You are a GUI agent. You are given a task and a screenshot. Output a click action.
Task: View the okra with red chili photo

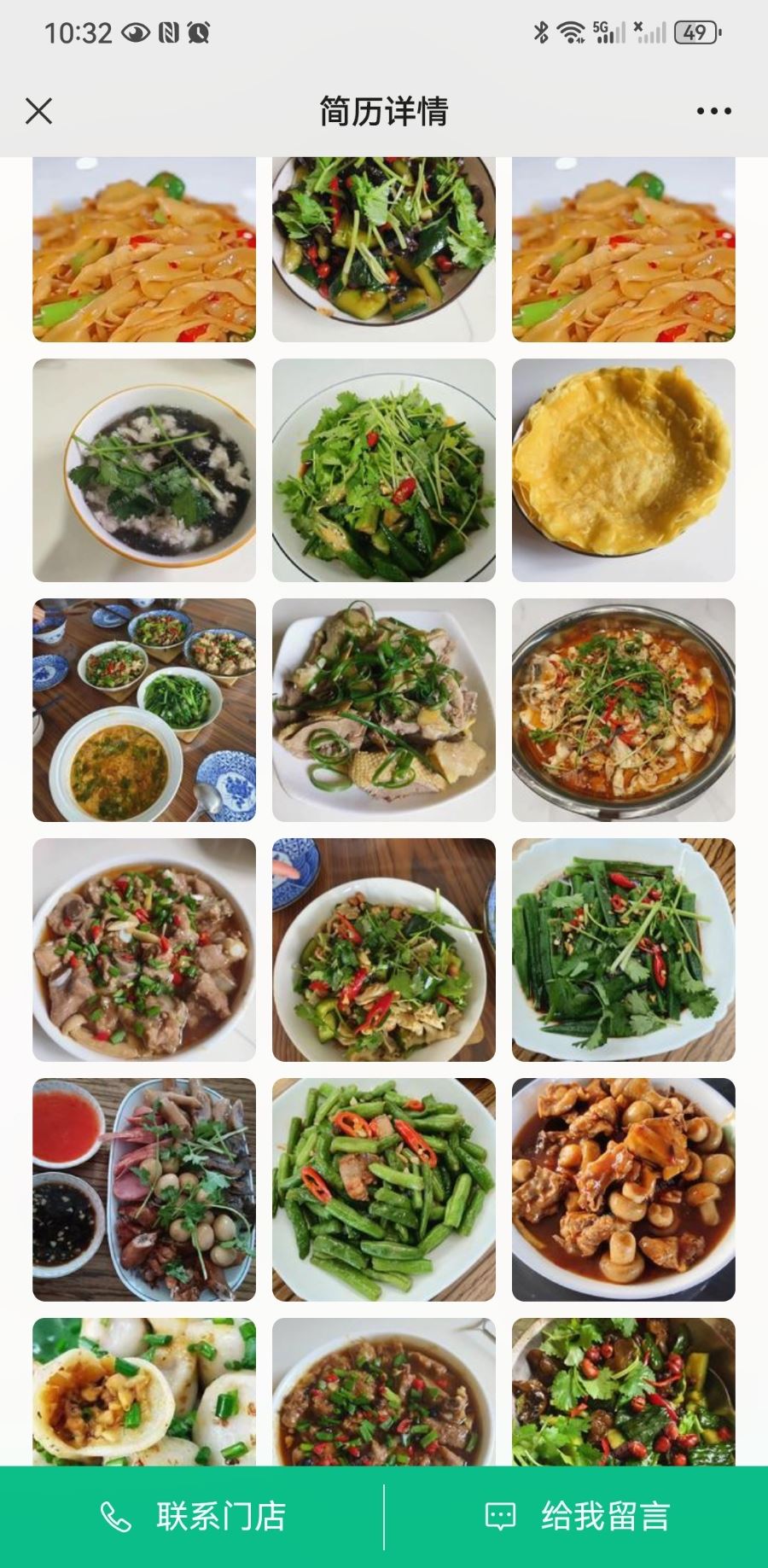pyautogui.click(x=623, y=950)
